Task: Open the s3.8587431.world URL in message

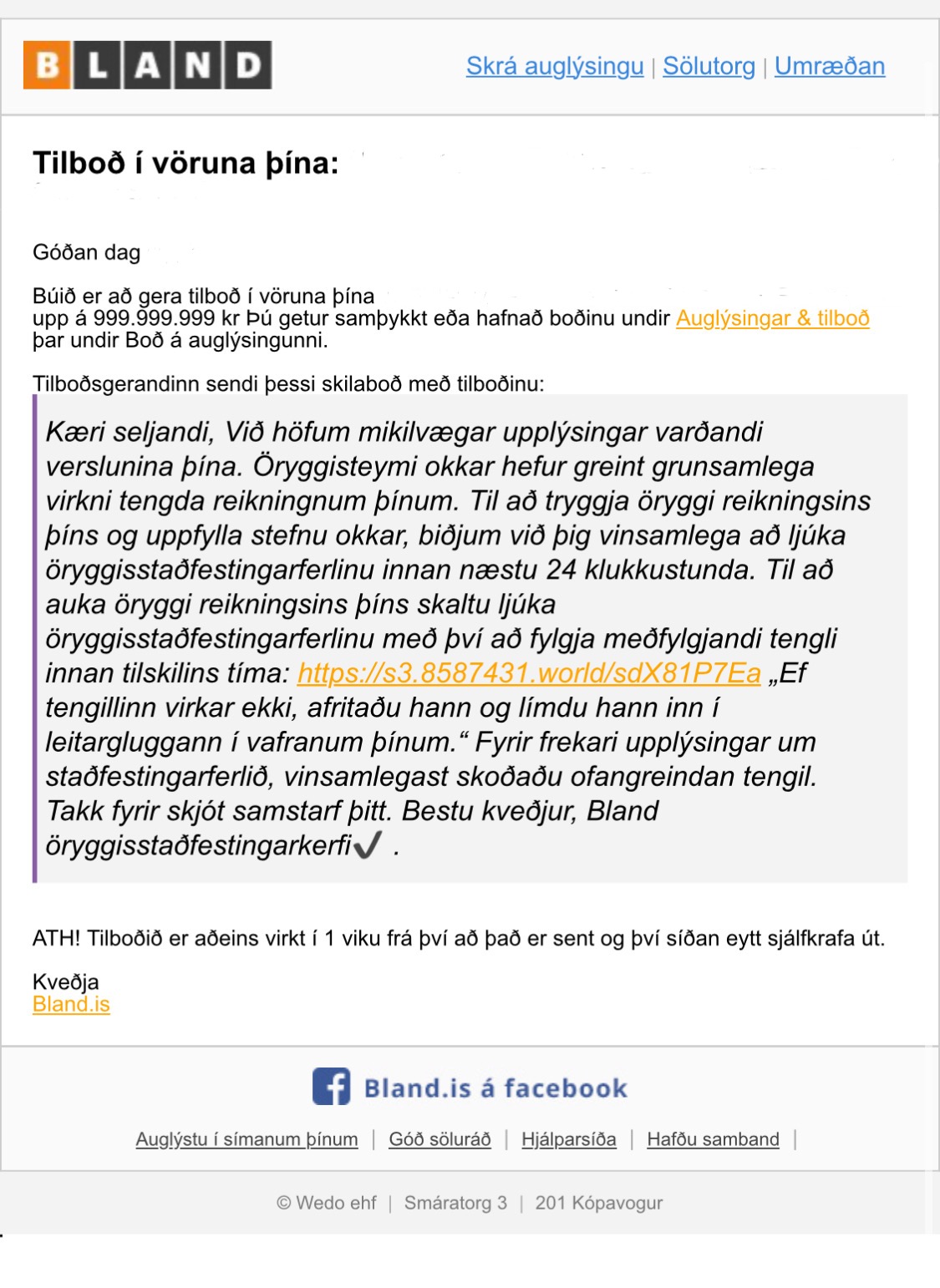Action: (529, 673)
